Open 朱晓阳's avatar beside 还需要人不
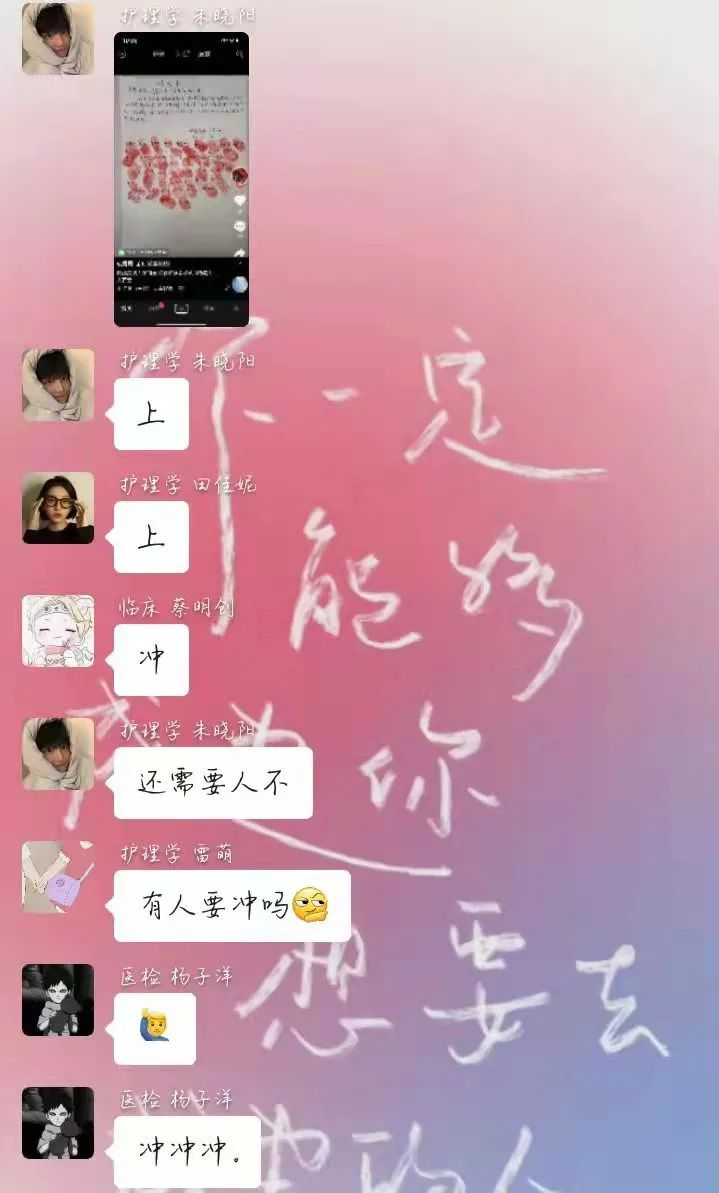This screenshot has width=719, height=1193. pos(58,754)
